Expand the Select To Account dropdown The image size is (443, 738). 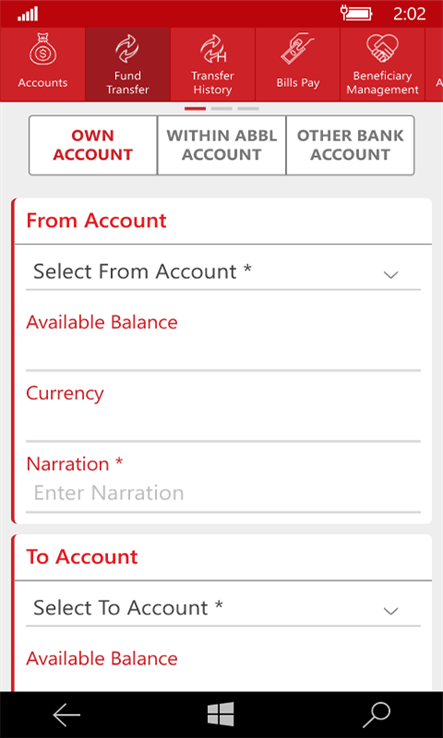223,608
